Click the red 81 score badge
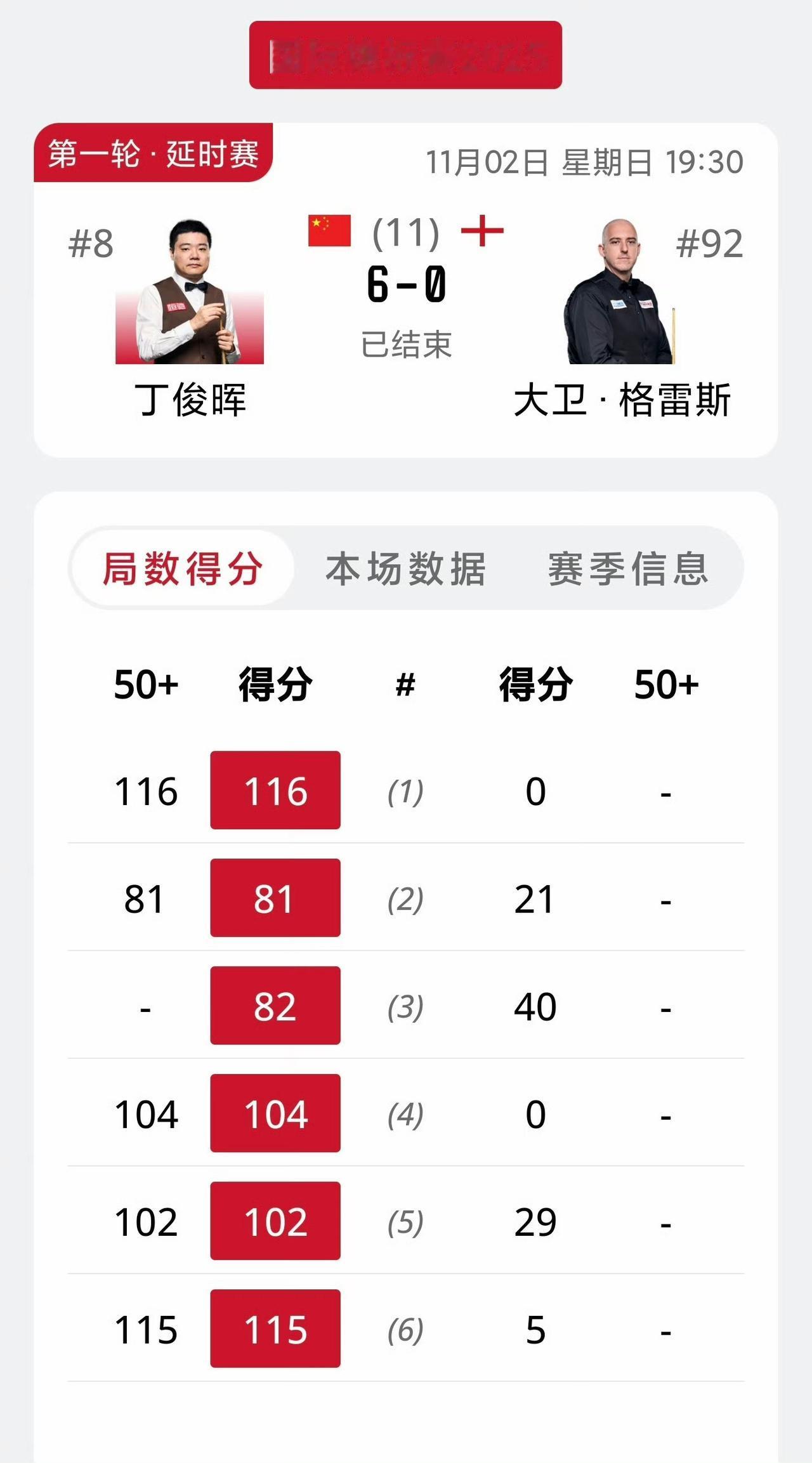 pos(274,898)
